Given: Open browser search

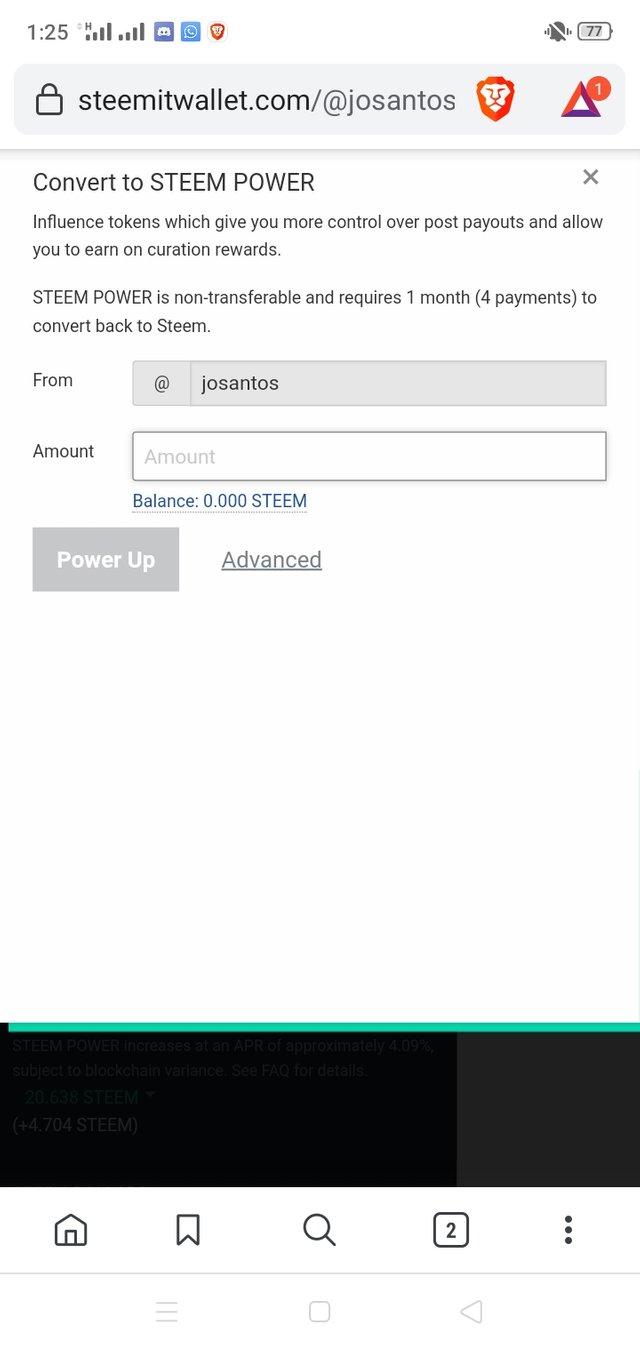Looking at the screenshot, I should [x=319, y=1230].
